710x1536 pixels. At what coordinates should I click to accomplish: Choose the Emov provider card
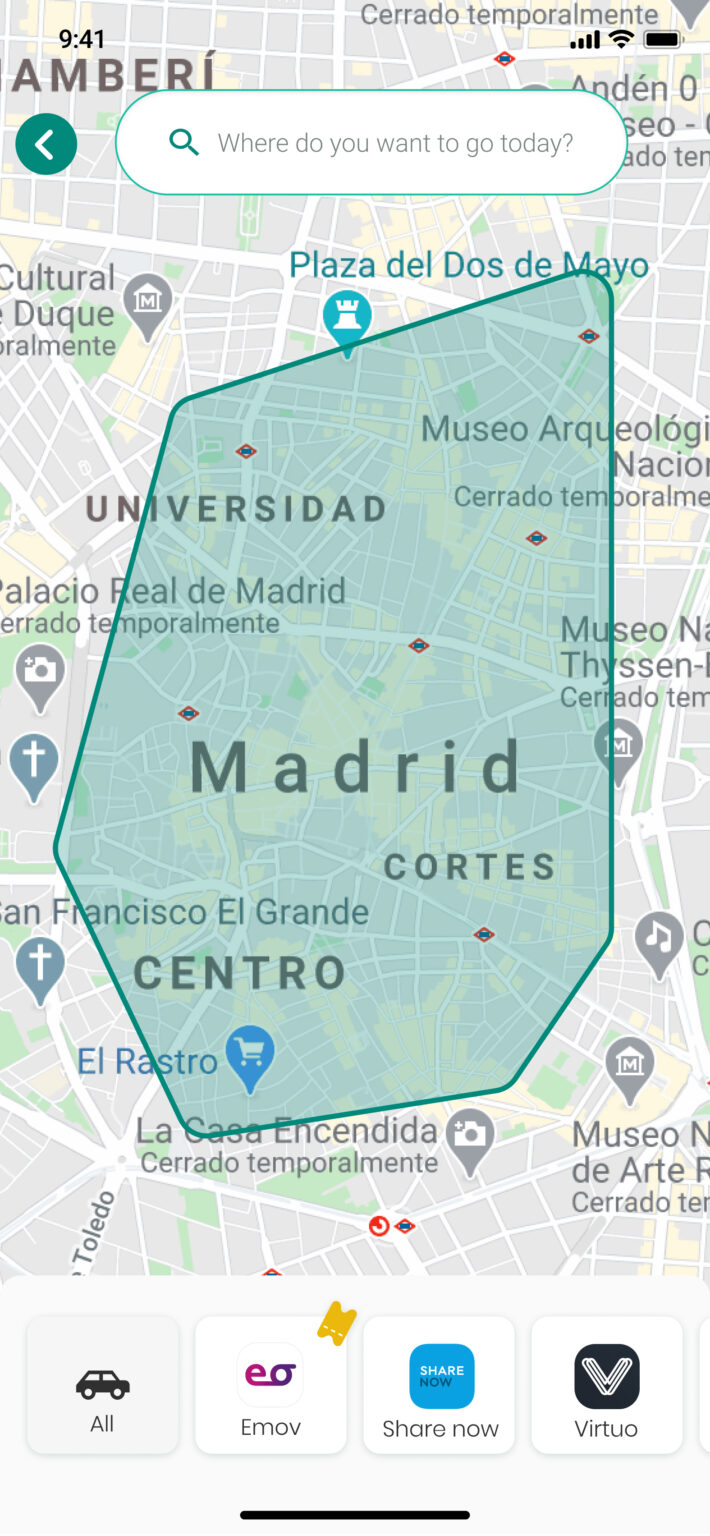[270, 1384]
